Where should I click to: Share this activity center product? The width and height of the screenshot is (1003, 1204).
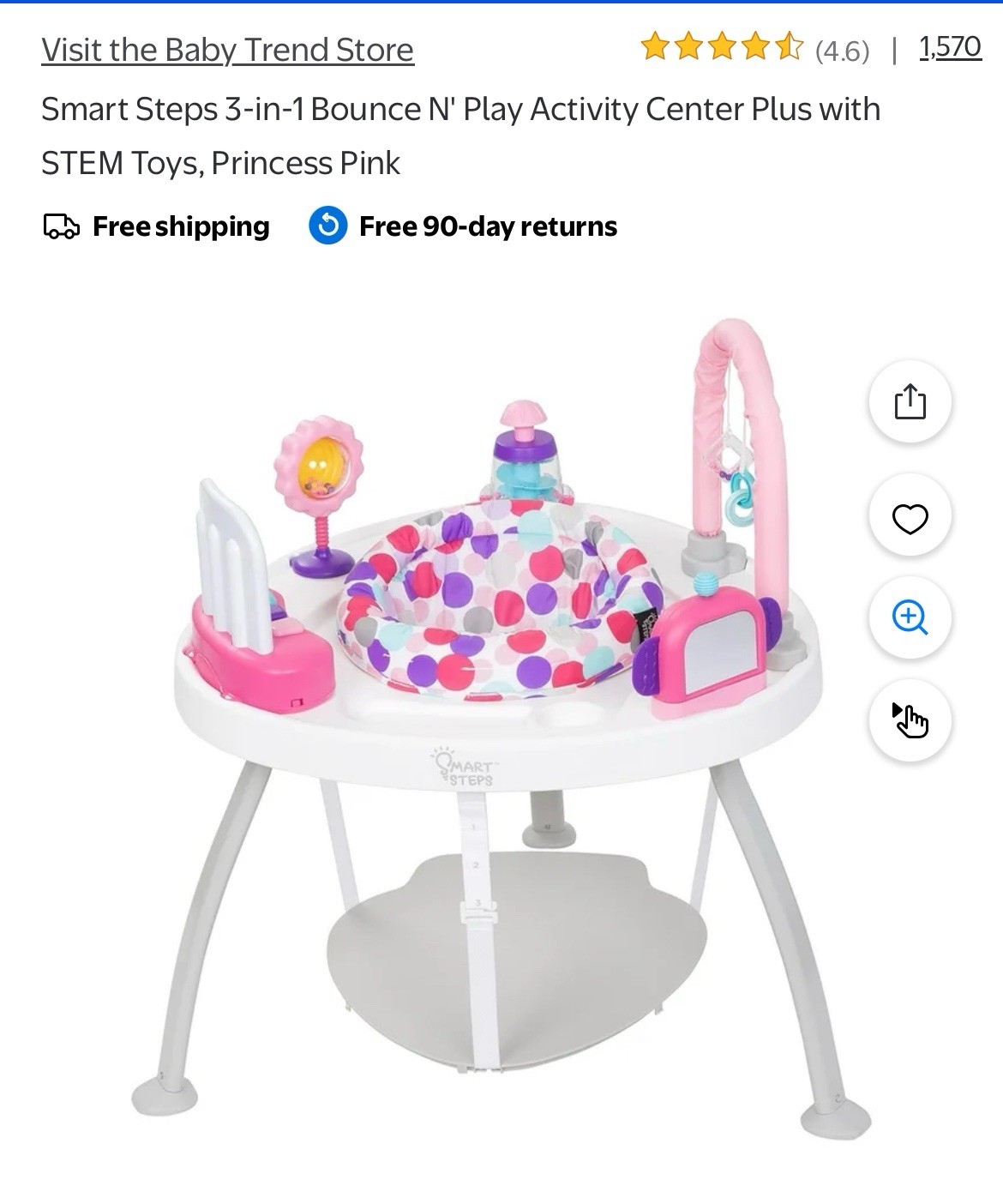(910, 401)
